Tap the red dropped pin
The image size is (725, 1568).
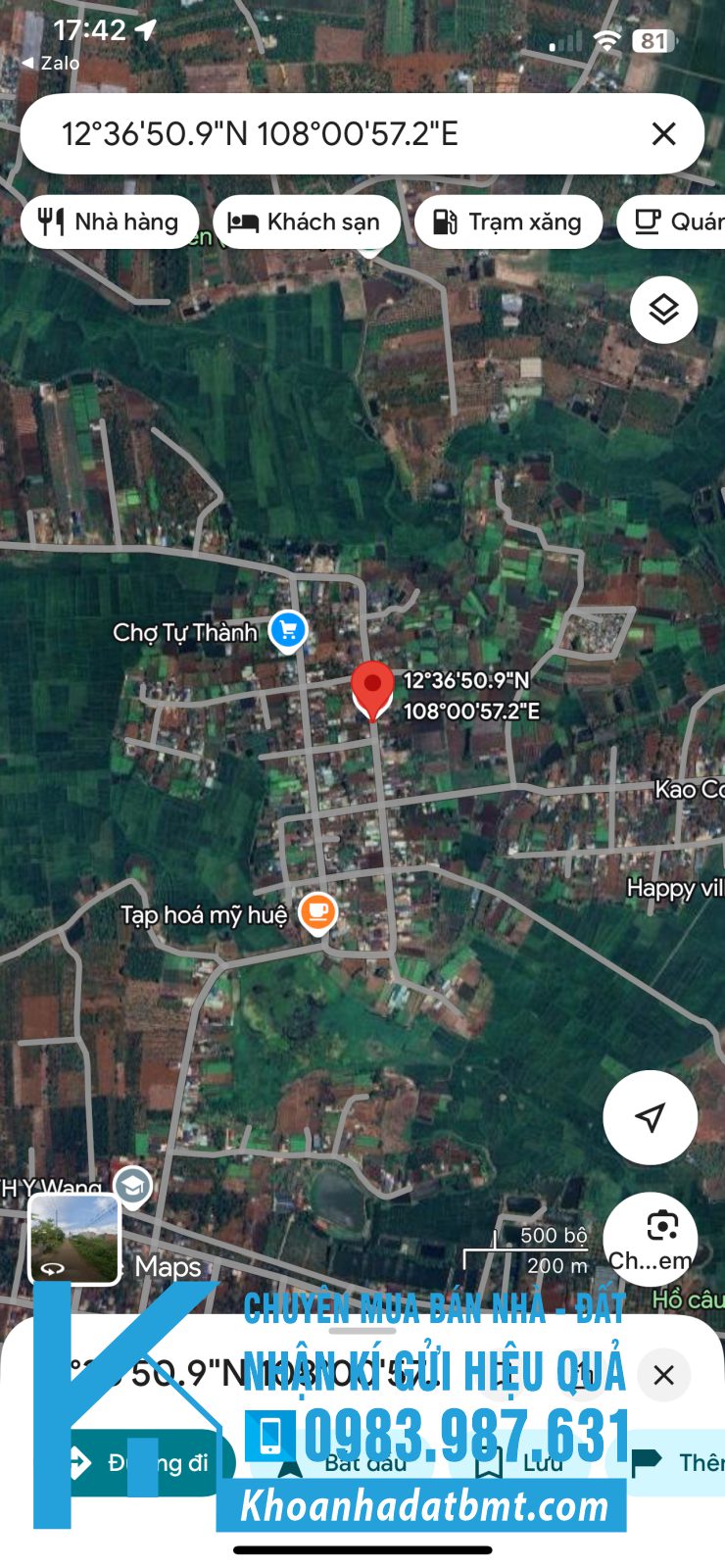point(372,688)
